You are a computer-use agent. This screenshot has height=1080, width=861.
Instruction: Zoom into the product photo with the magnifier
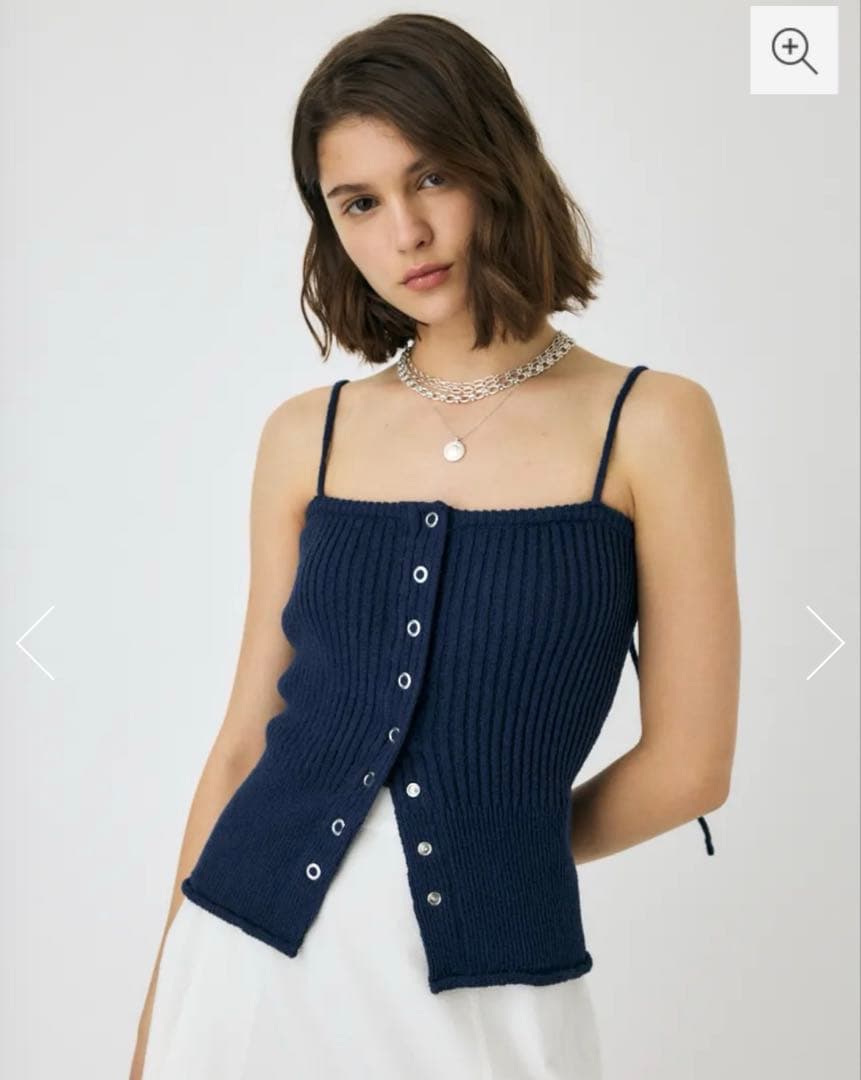coord(794,50)
